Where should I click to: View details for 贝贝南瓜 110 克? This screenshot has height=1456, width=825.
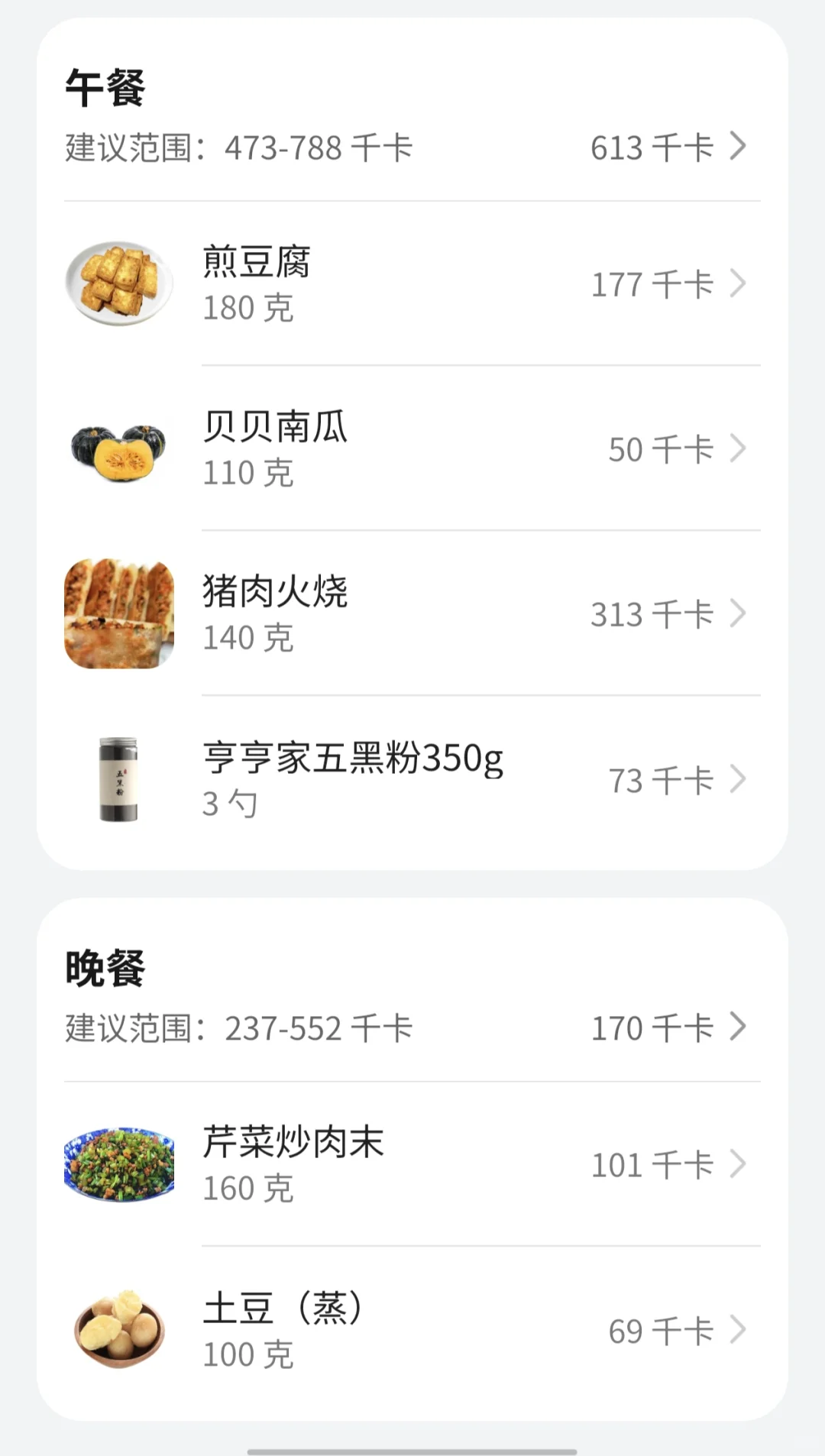click(412, 449)
